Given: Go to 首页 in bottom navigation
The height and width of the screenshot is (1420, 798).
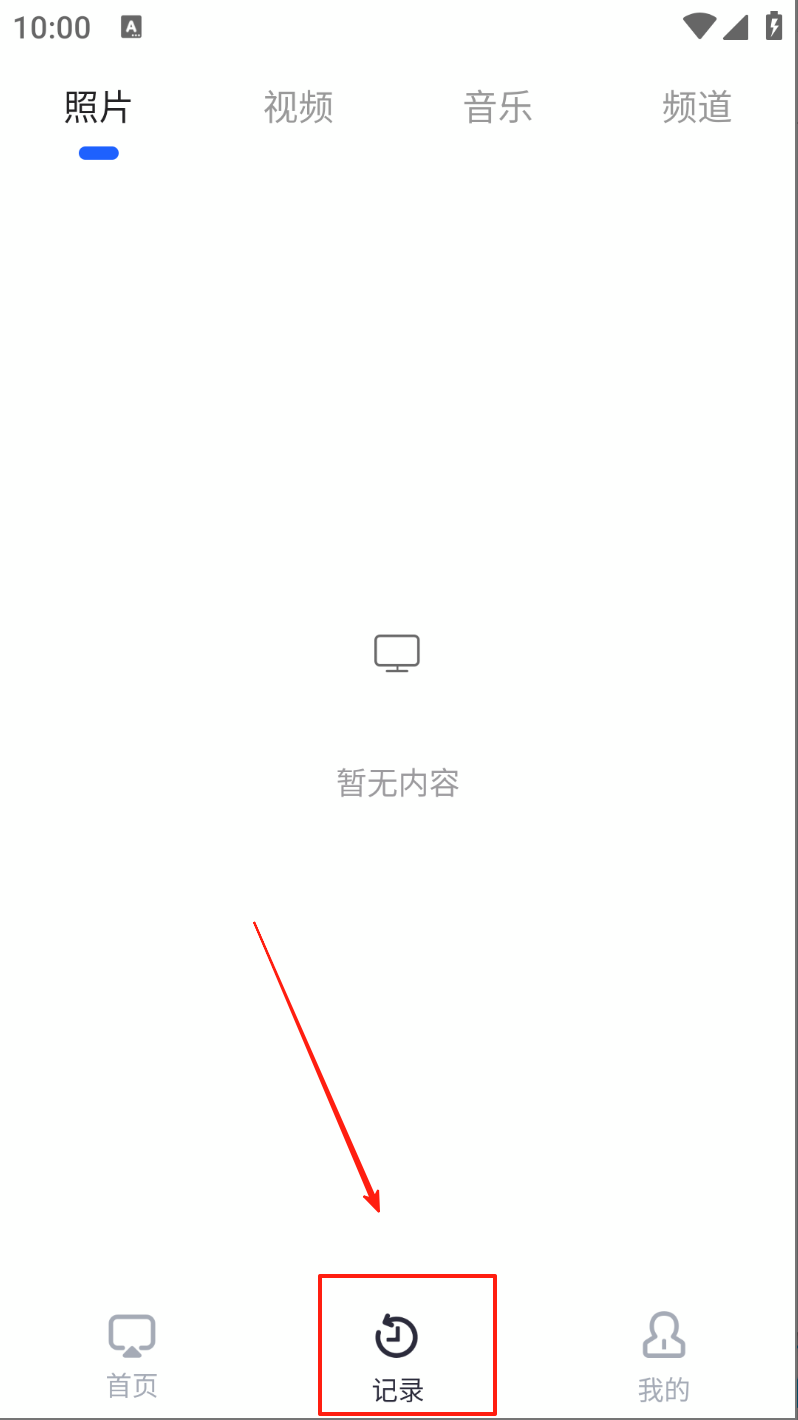Looking at the screenshot, I should click(132, 1356).
